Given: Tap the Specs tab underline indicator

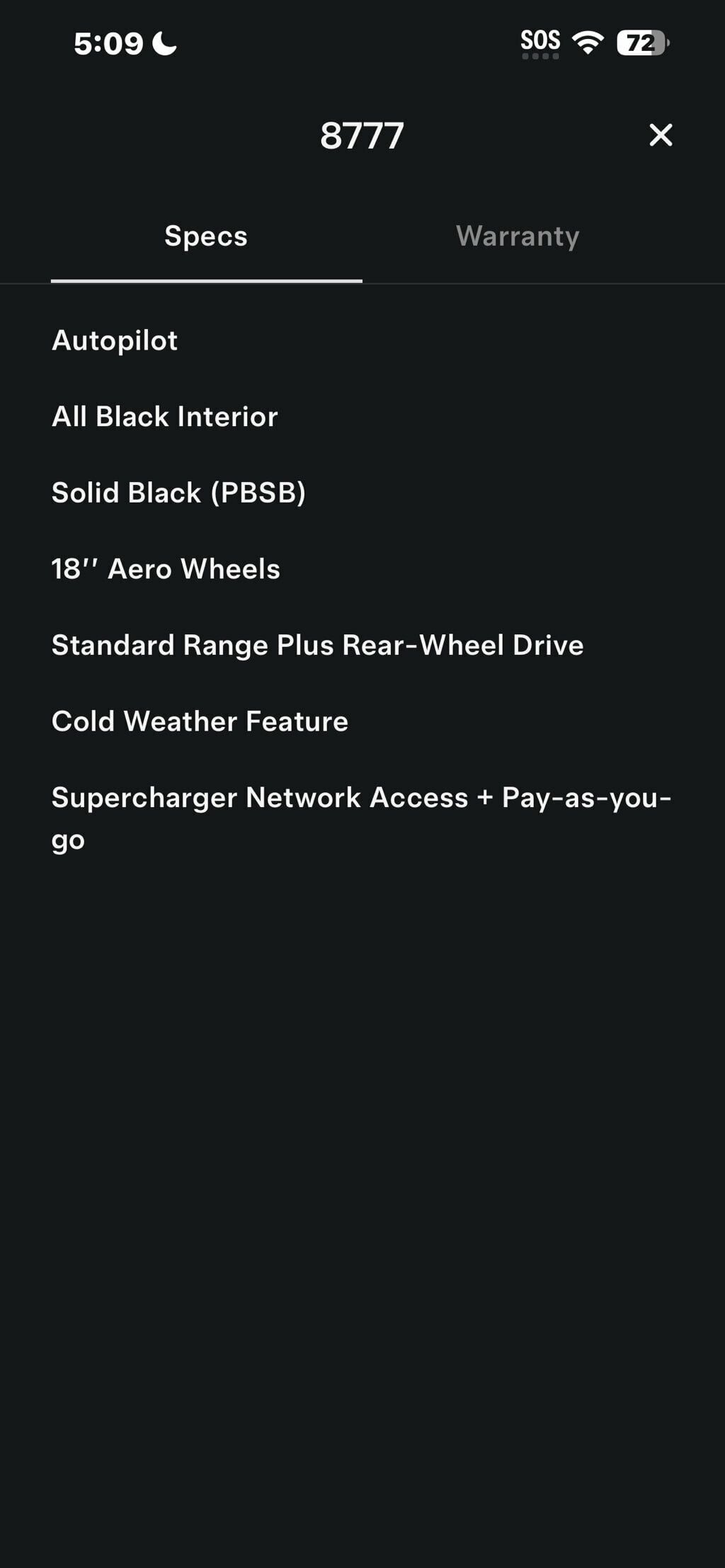Looking at the screenshot, I should point(205,281).
